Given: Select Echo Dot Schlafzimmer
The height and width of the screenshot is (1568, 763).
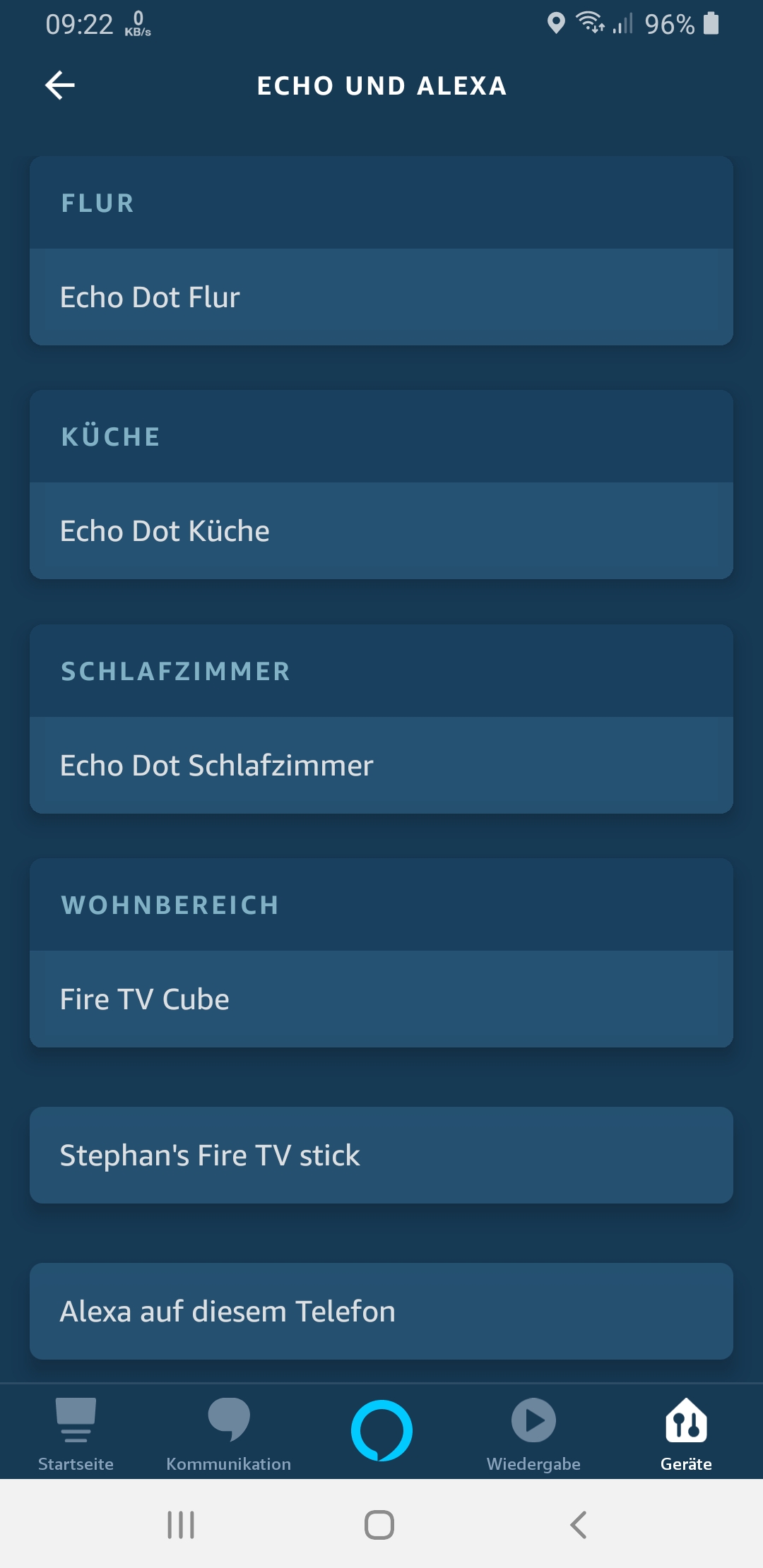Looking at the screenshot, I should point(381,766).
